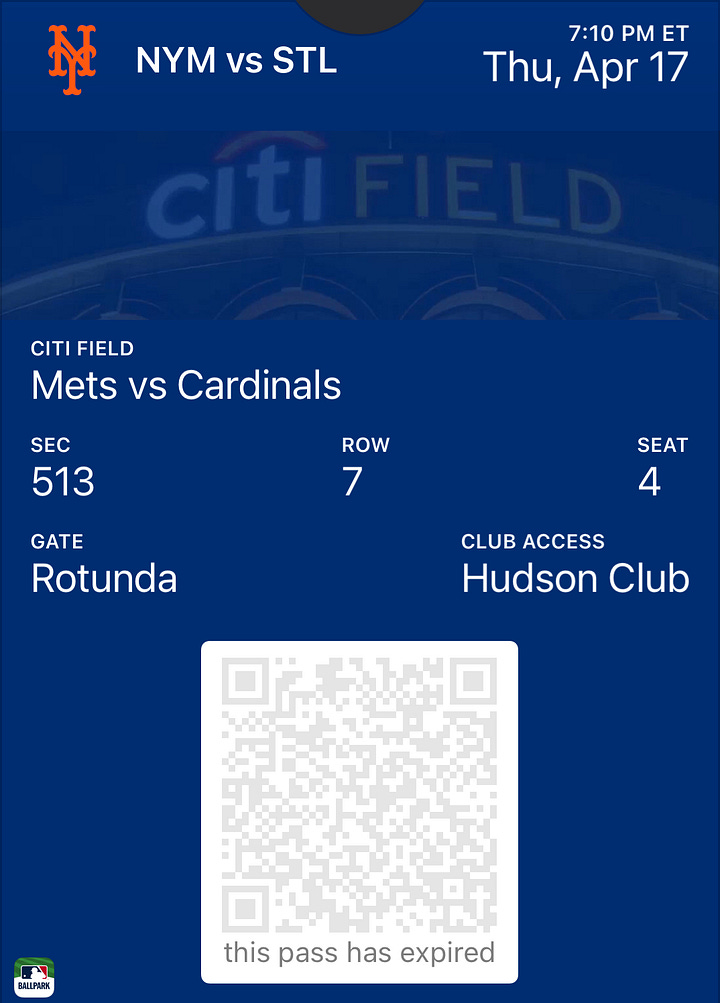This screenshot has height=1003, width=720.
Task: Activate the pass by tapping SEC 513
Action: pyautogui.click(x=60, y=482)
